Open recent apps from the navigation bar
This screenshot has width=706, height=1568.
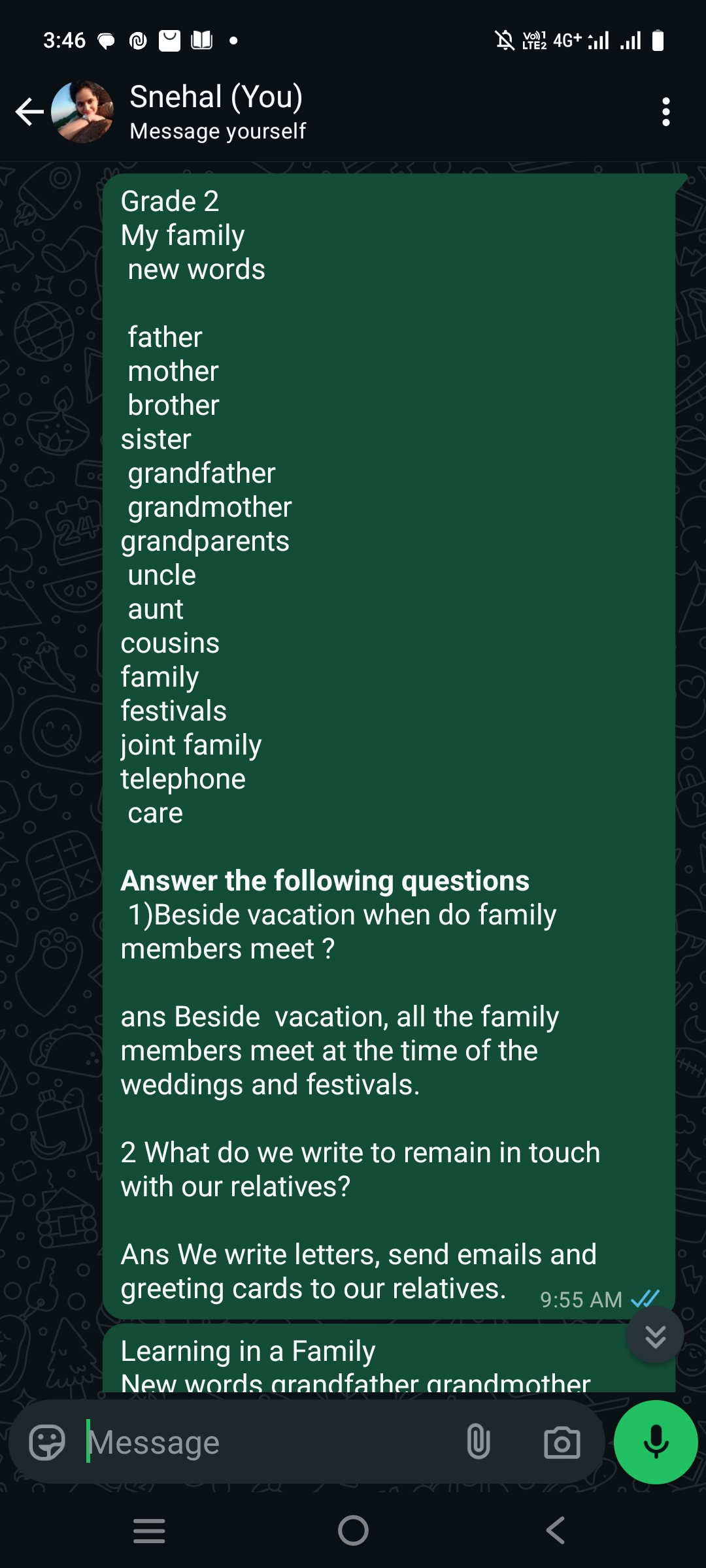(149, 1531)
